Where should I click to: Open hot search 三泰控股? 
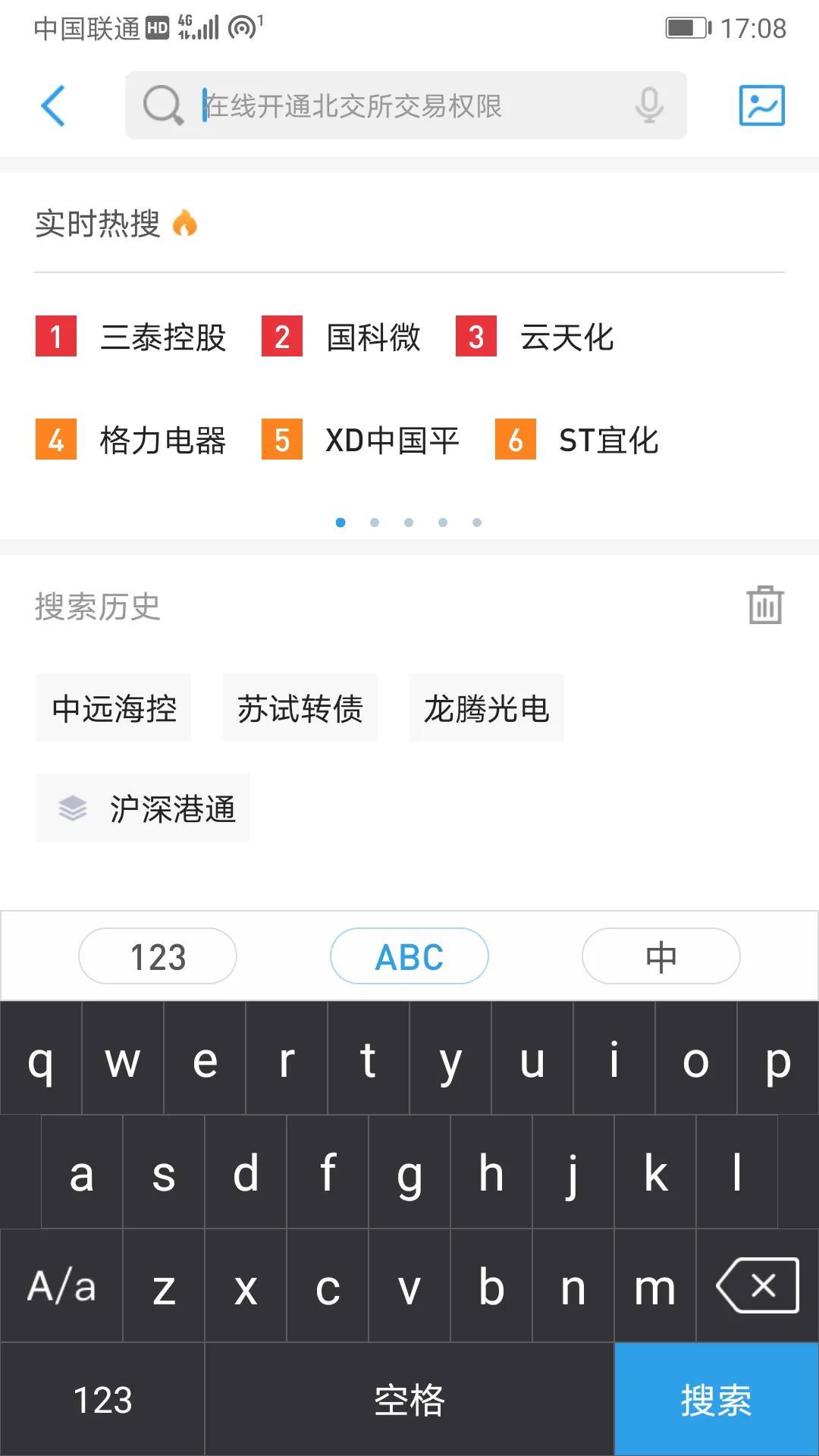131,337
